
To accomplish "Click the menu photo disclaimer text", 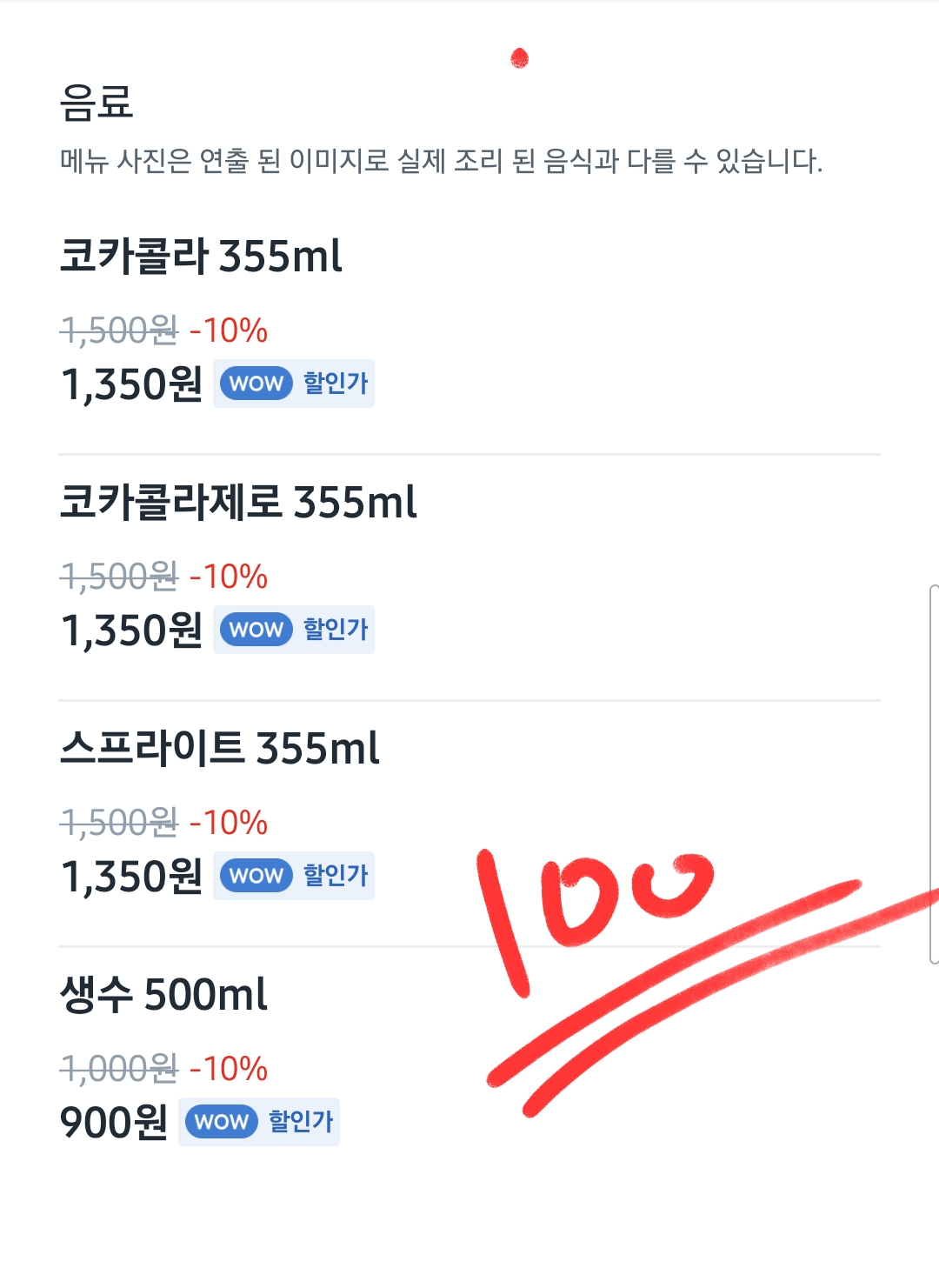I will (x=439, y=158).
